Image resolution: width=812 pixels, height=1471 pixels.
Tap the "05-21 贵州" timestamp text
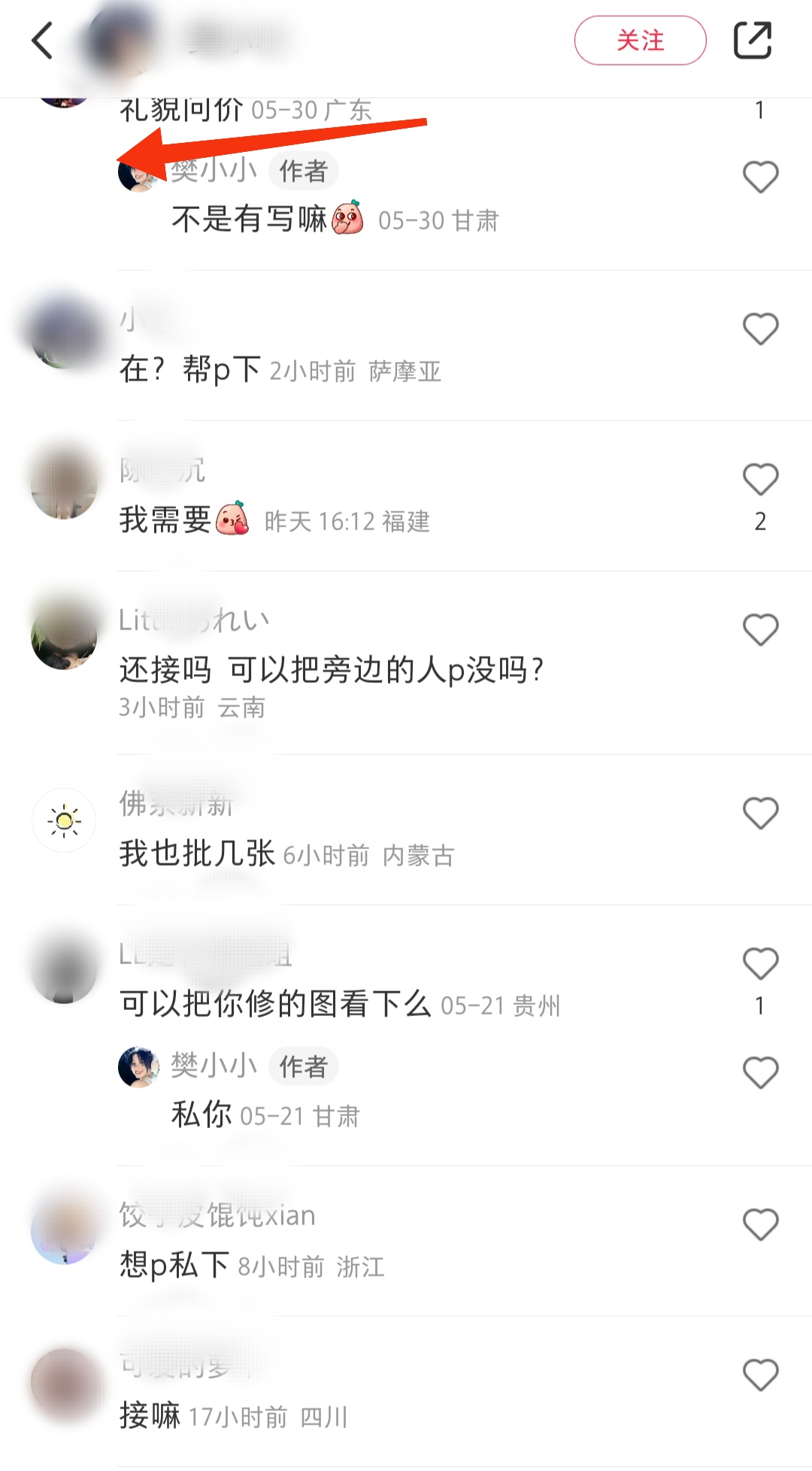pyautogui.click(x=502, y=1005)
